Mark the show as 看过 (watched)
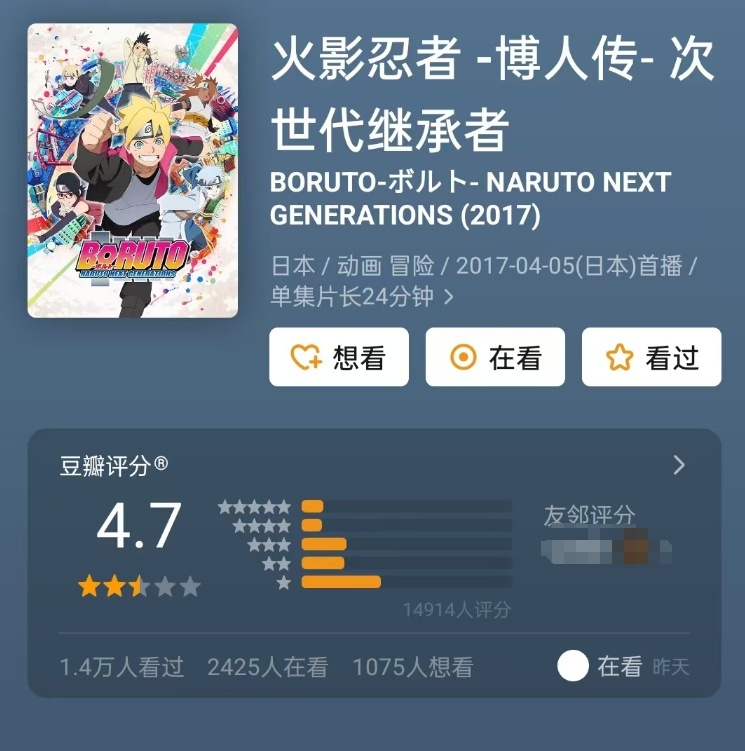The image size is (745, 751). (651, 357)
